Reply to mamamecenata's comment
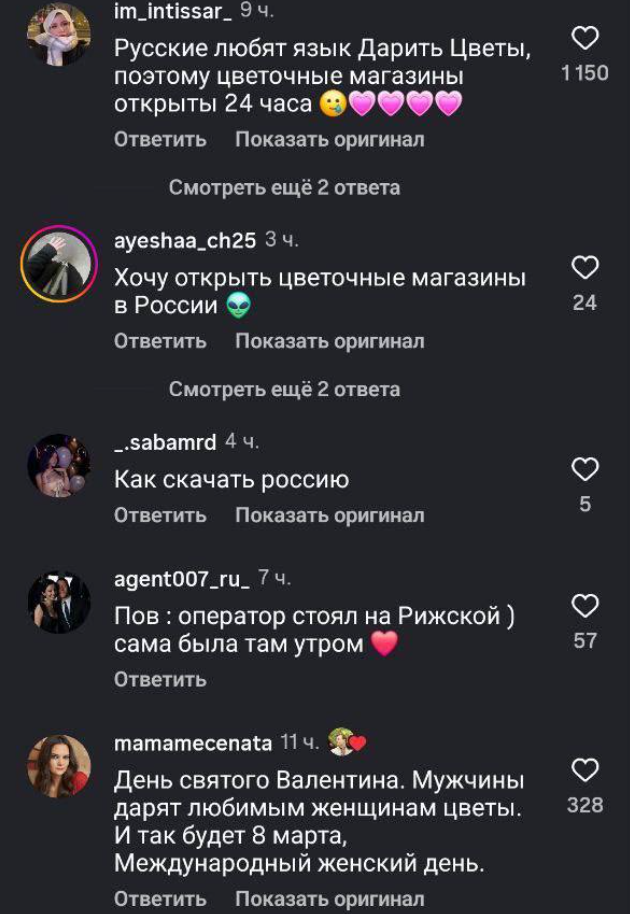This screenshot has height=914, width=630. point(160,899)
